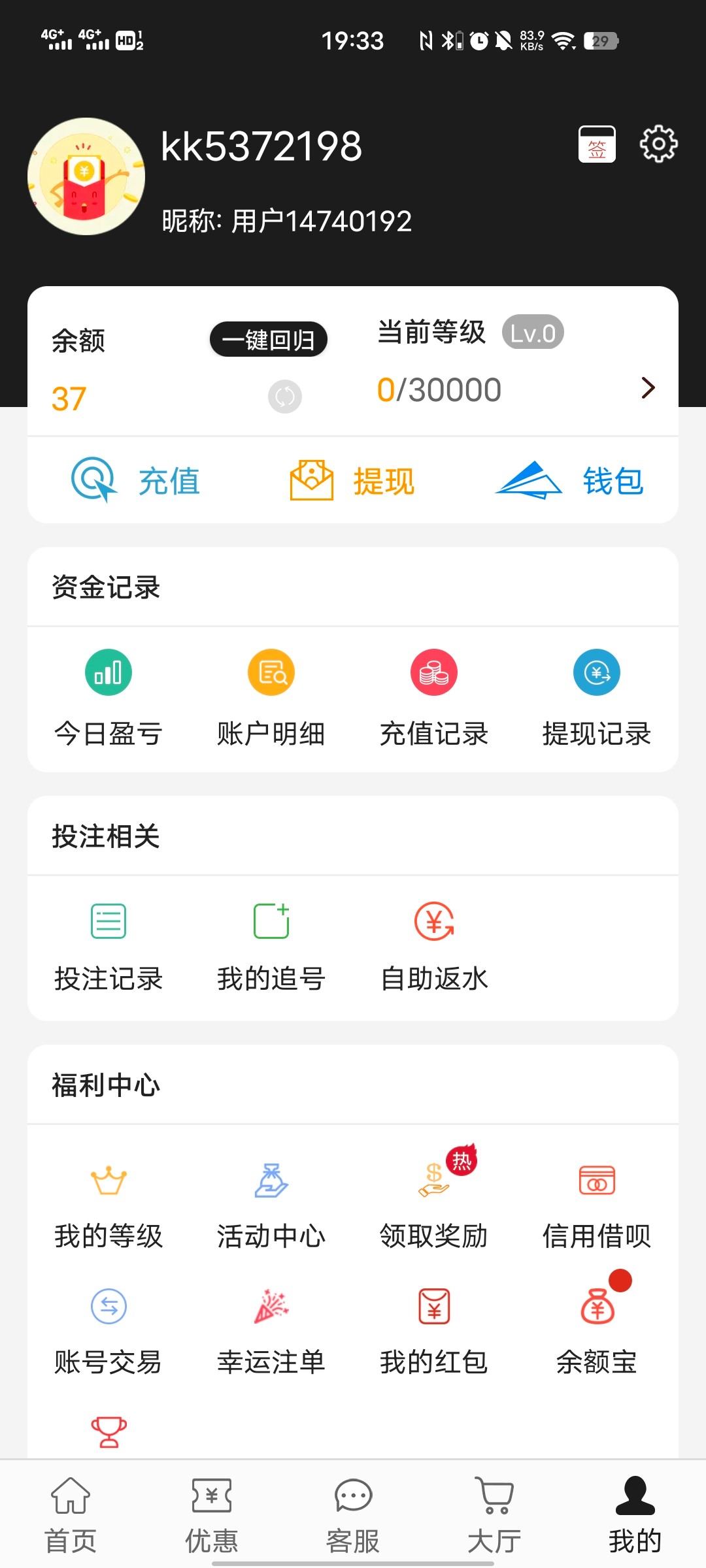Open the daily sign-in calendar icon
The image size is (706, 1568).
point(597,144)
